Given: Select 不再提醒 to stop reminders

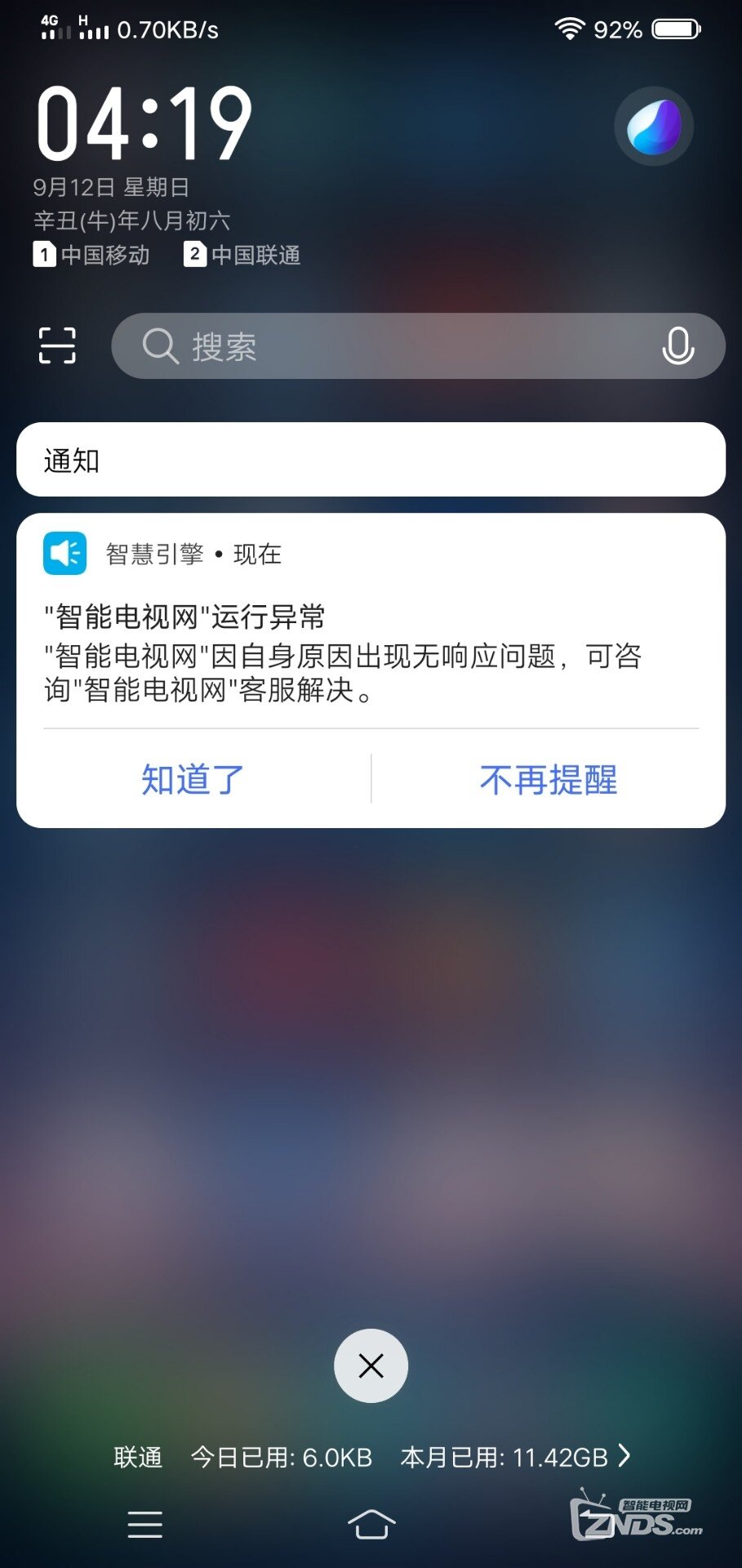Looking at the screenshot, I should [549, 779].
